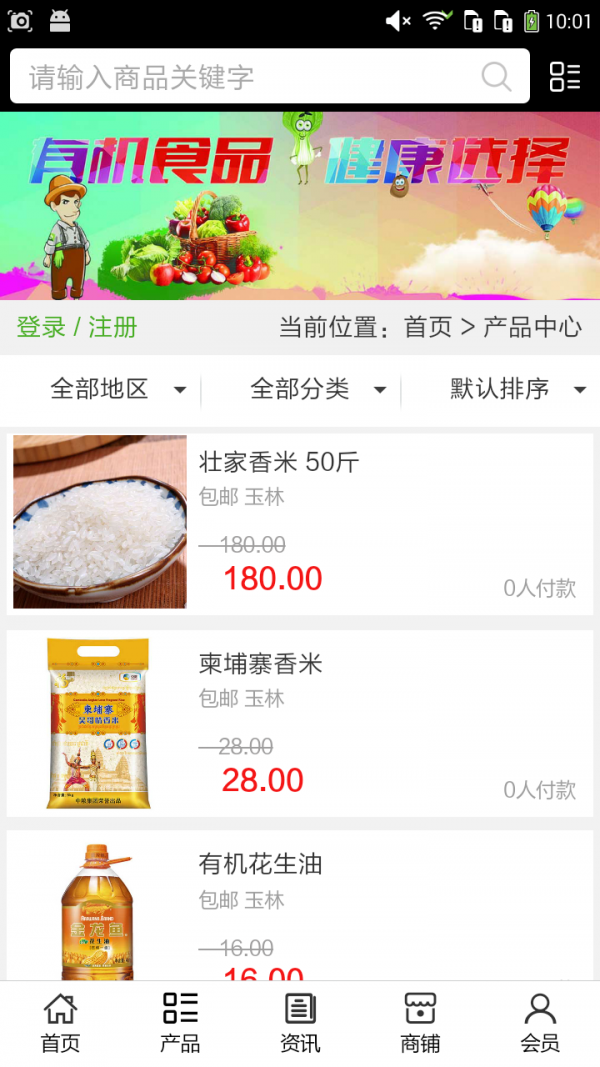Switch to the 会员 tab

click(540, 1023)
